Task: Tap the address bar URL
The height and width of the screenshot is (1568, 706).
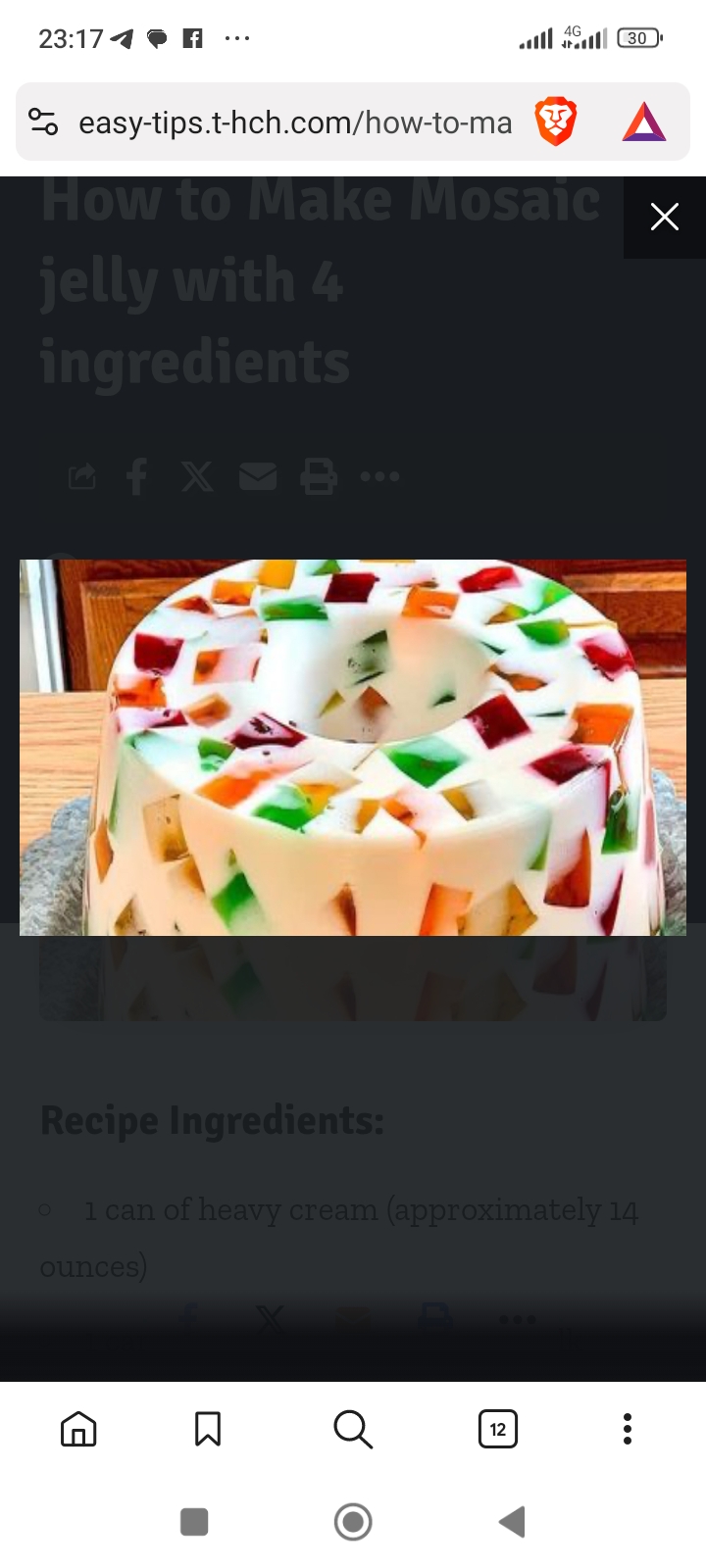Action: point(294,122)
